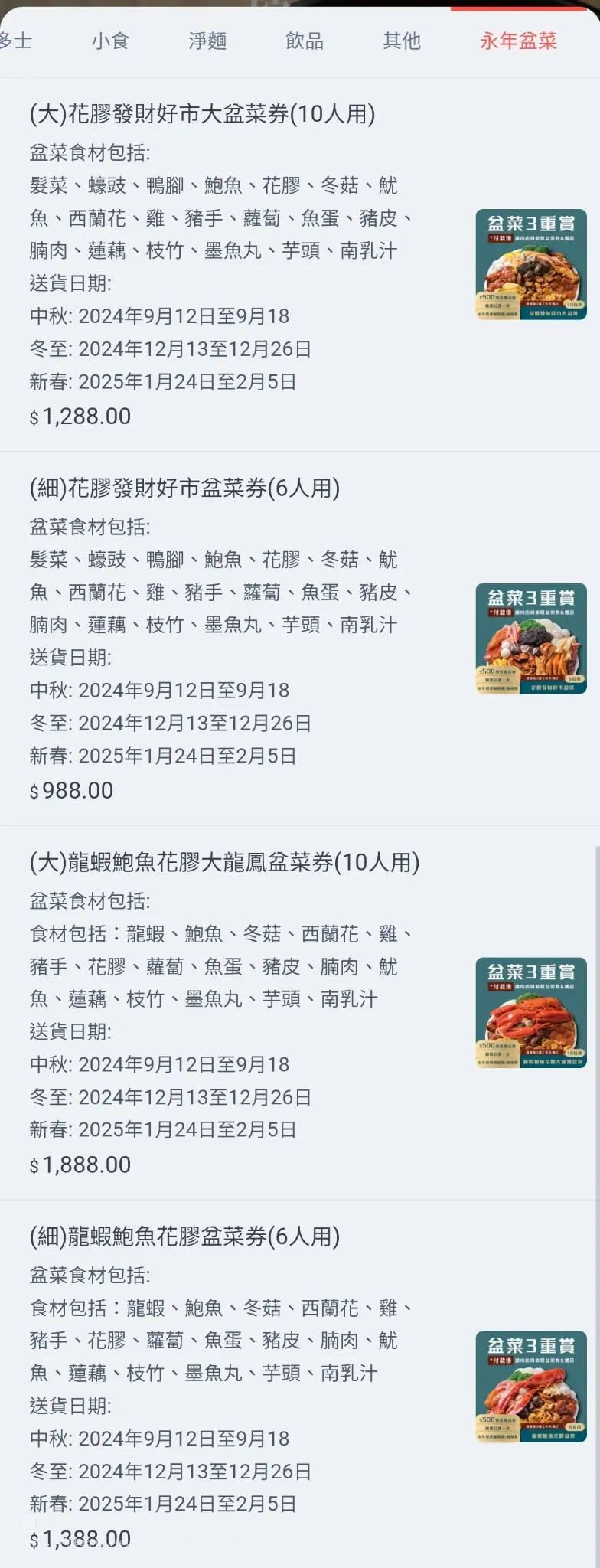Open the (細)花膠發財好市盆菜券 6人用 item
The width and height of the screenshot is (600, 1568).
click(184, 488)
